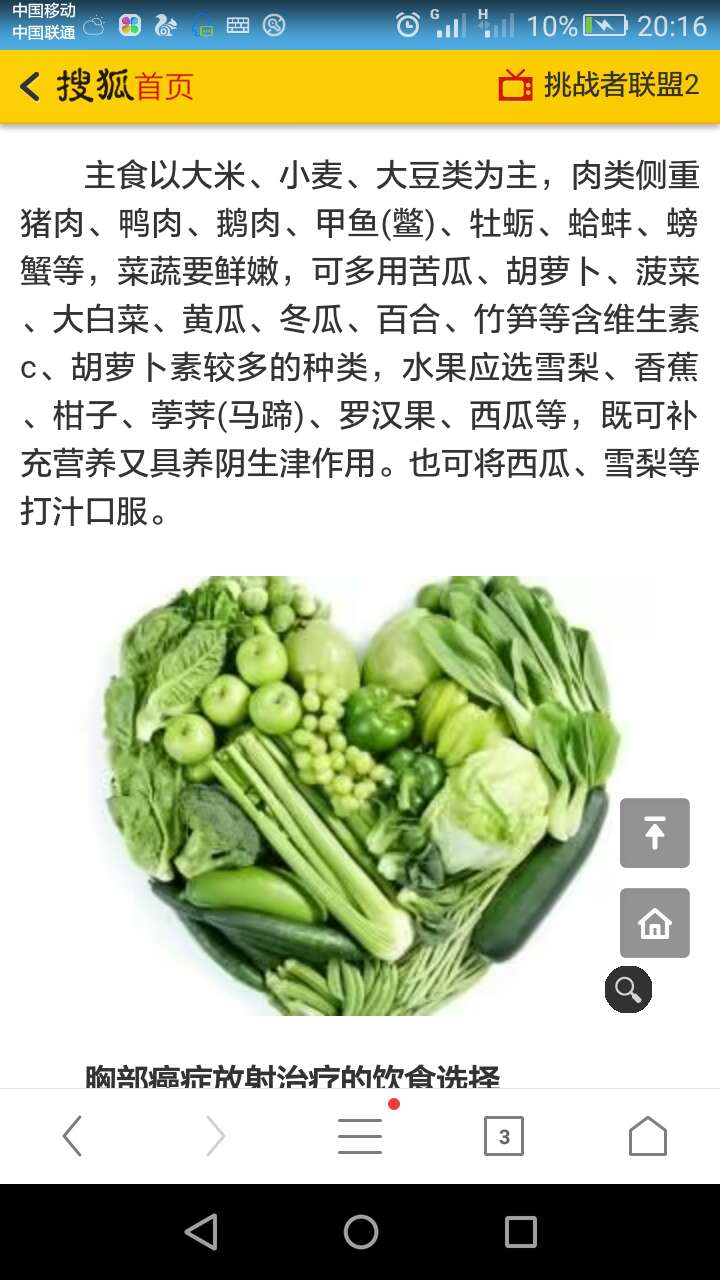The height and width of the screenshot is (1280, 720).
Task: Tap the tab counter showing 3
Action: 504,1135
